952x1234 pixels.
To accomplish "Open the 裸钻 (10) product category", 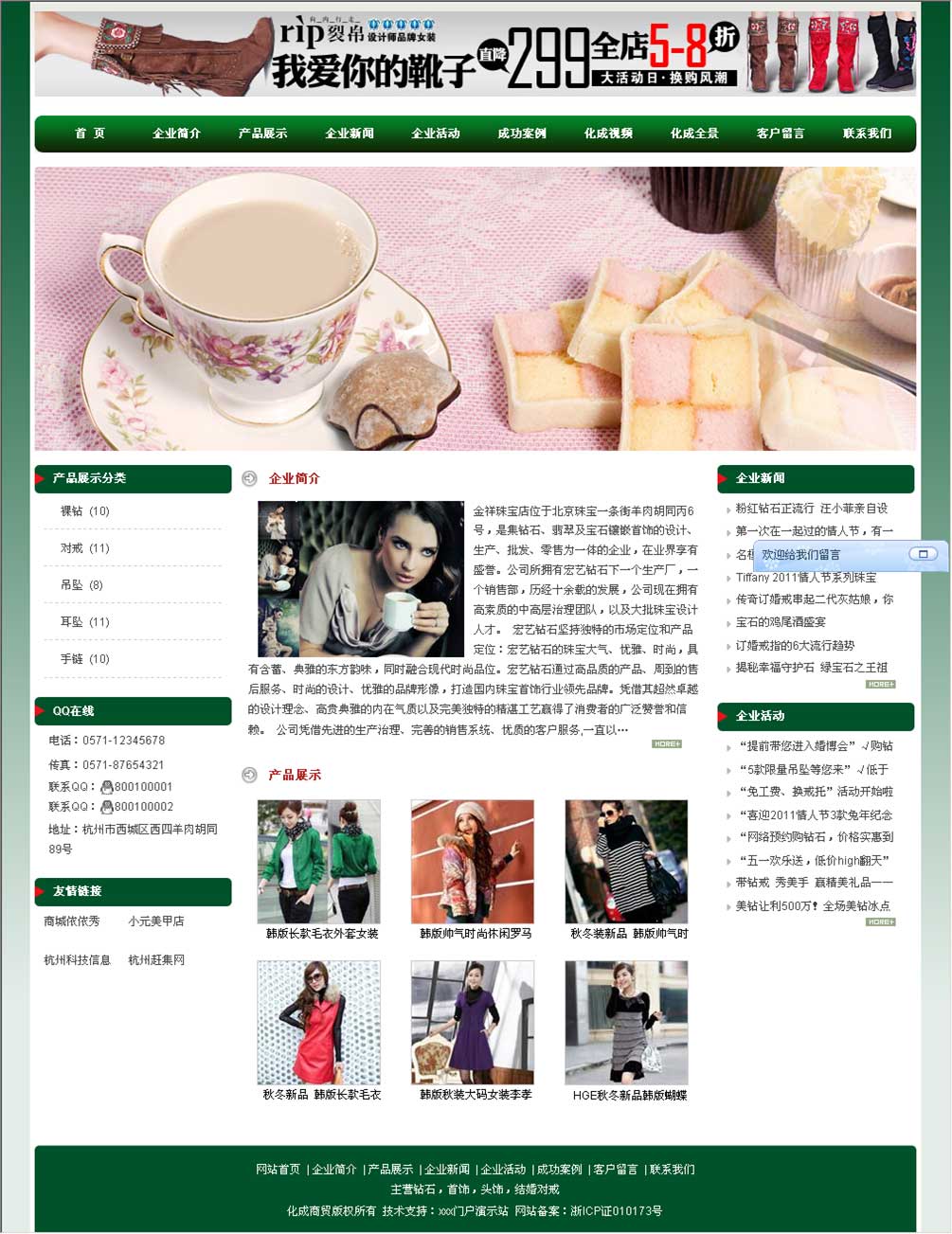I will click(x=85, y=511).
